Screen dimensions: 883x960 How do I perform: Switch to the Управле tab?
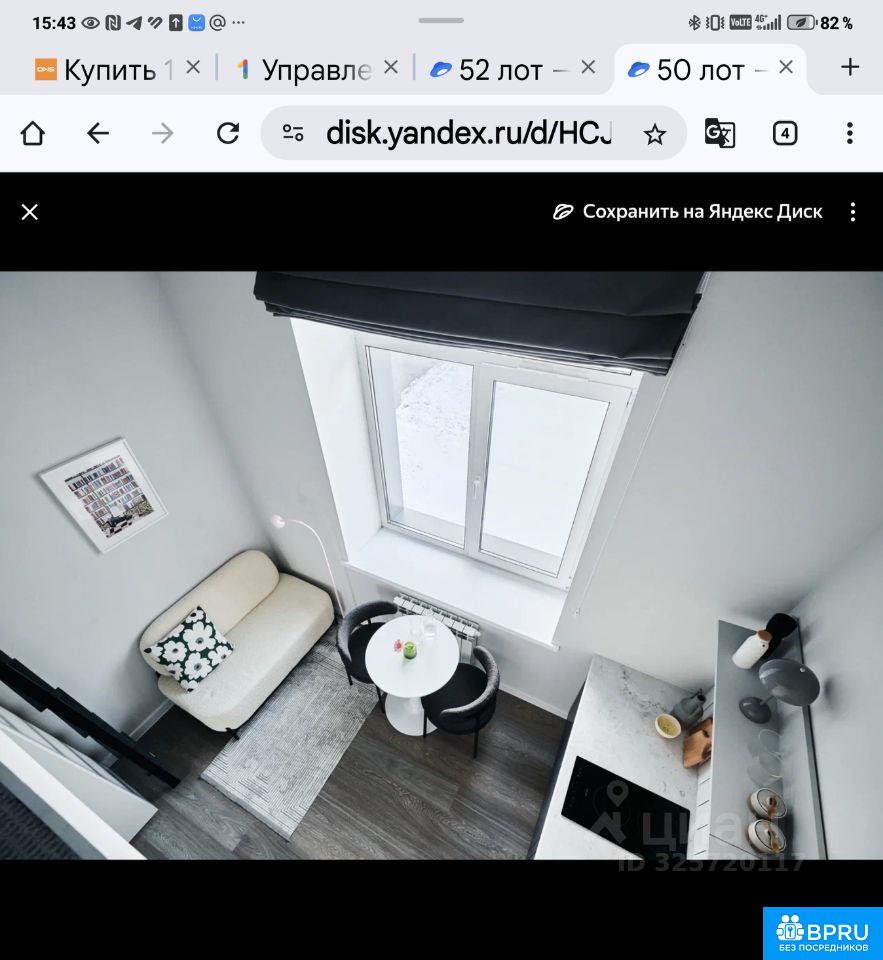point(305,69)
